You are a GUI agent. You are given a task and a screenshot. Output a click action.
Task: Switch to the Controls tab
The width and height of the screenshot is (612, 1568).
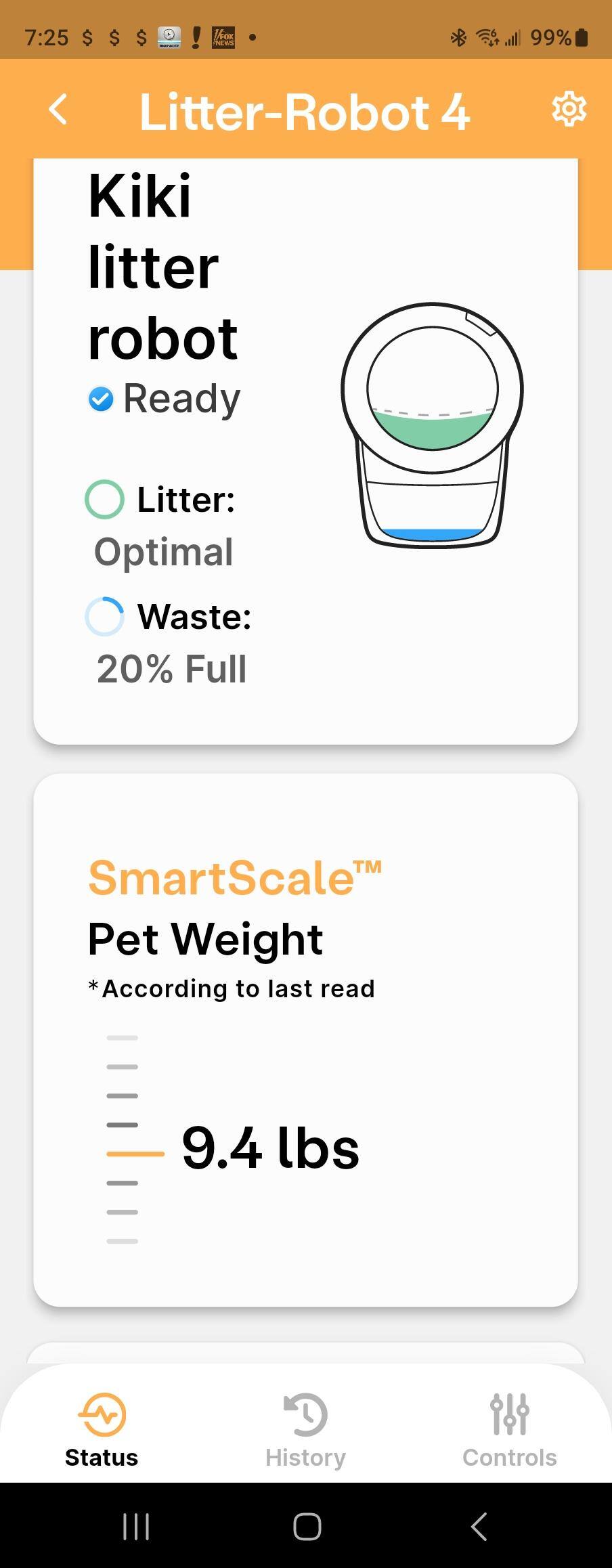(509, 1430)
